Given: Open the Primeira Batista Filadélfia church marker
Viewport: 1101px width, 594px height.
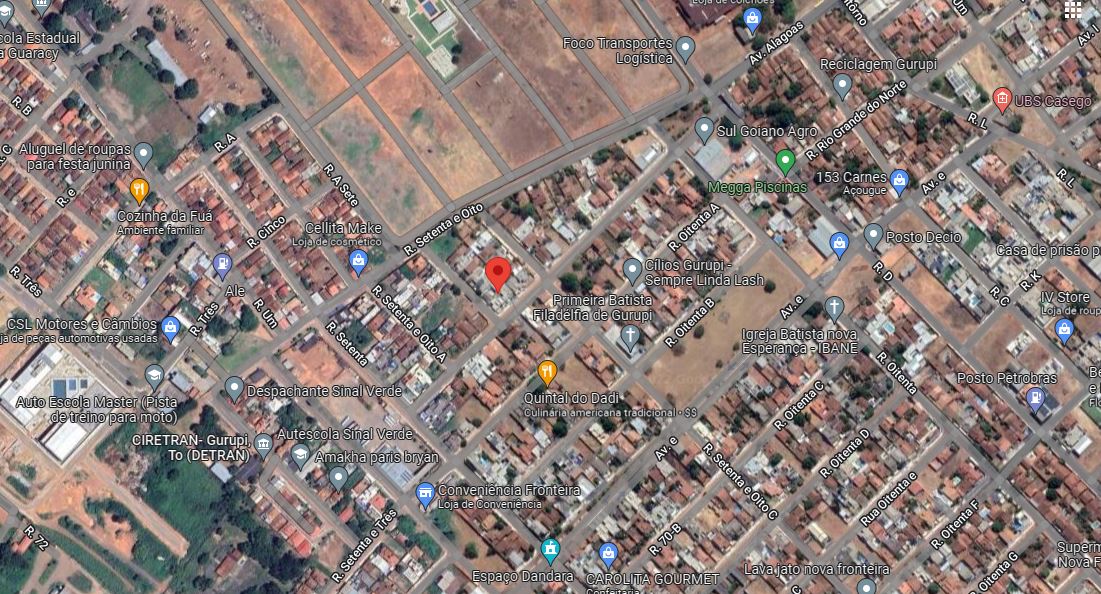Looking at the screenshot, I should (630, 337).
